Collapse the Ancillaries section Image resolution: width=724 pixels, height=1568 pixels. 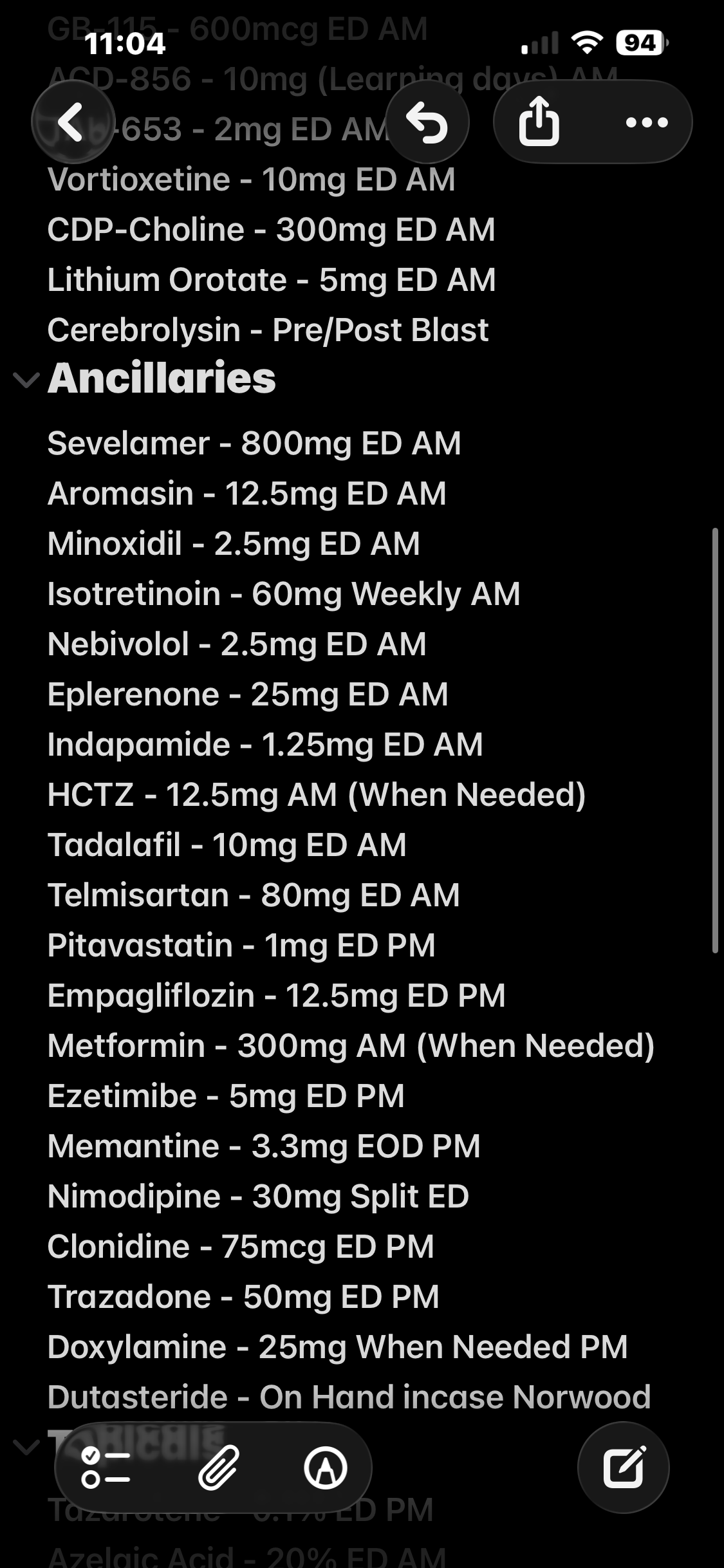26,380
